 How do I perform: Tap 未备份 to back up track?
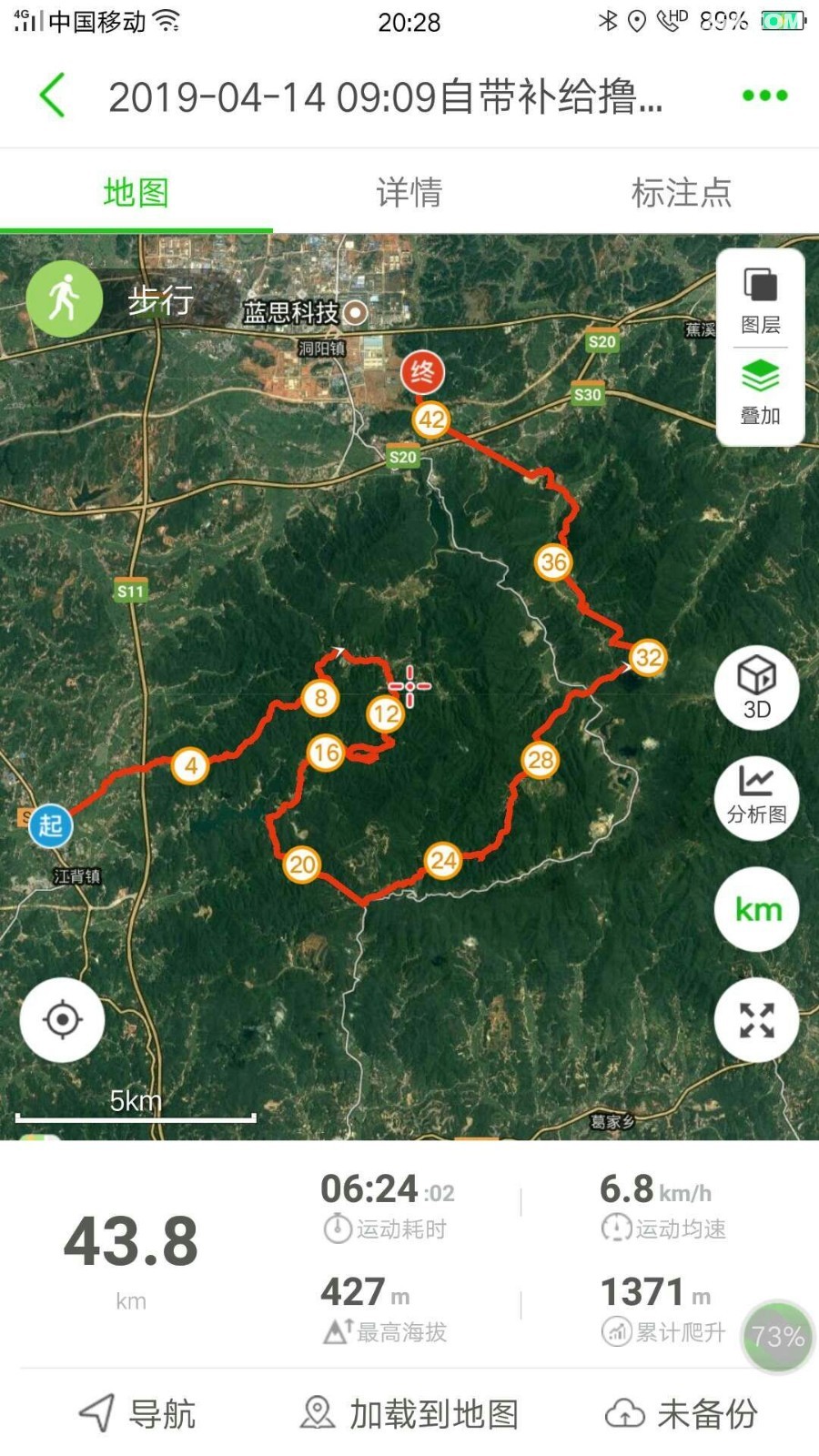tap(681, 1413)
